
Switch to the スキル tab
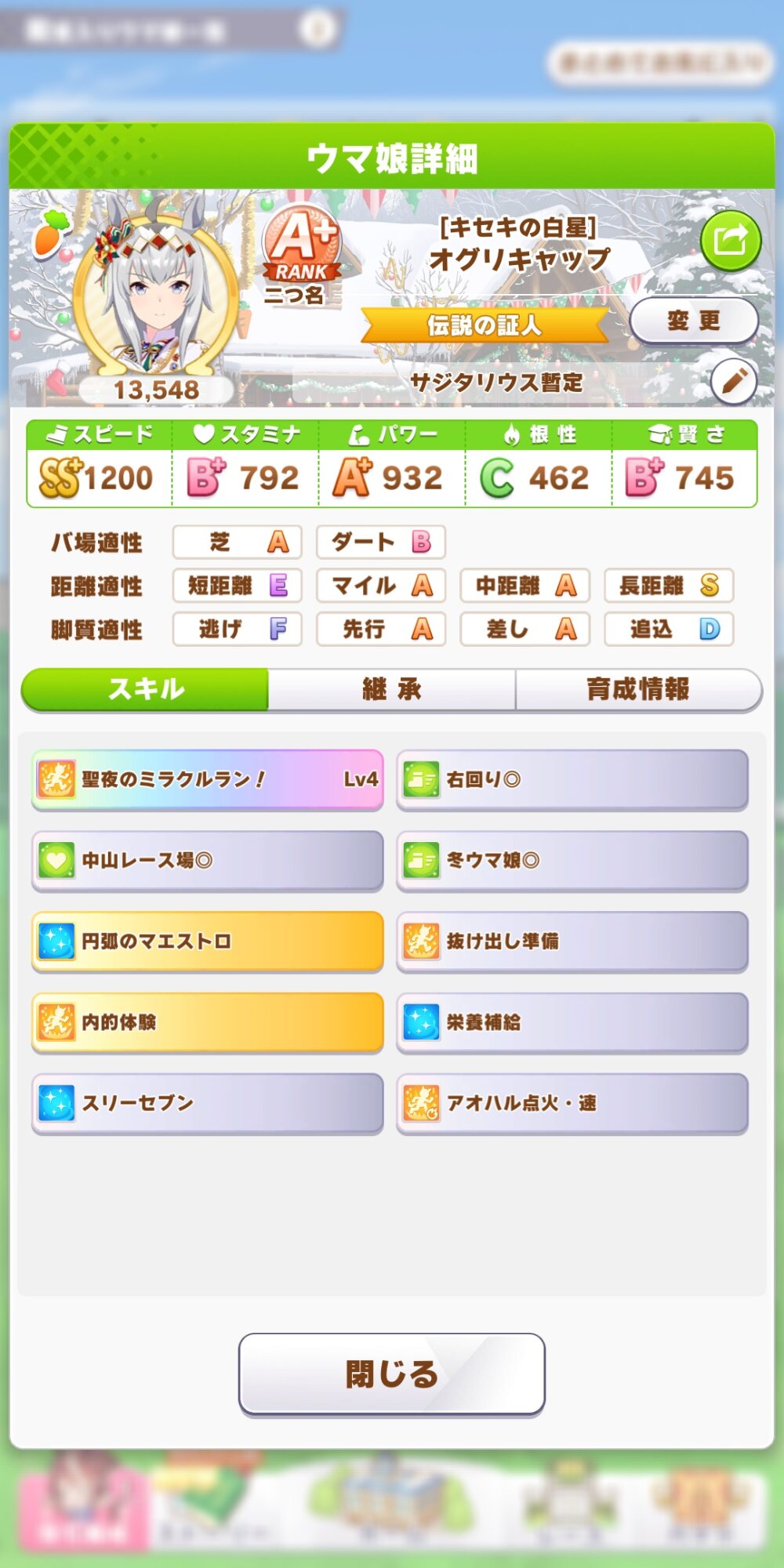[x=146, y=690]
